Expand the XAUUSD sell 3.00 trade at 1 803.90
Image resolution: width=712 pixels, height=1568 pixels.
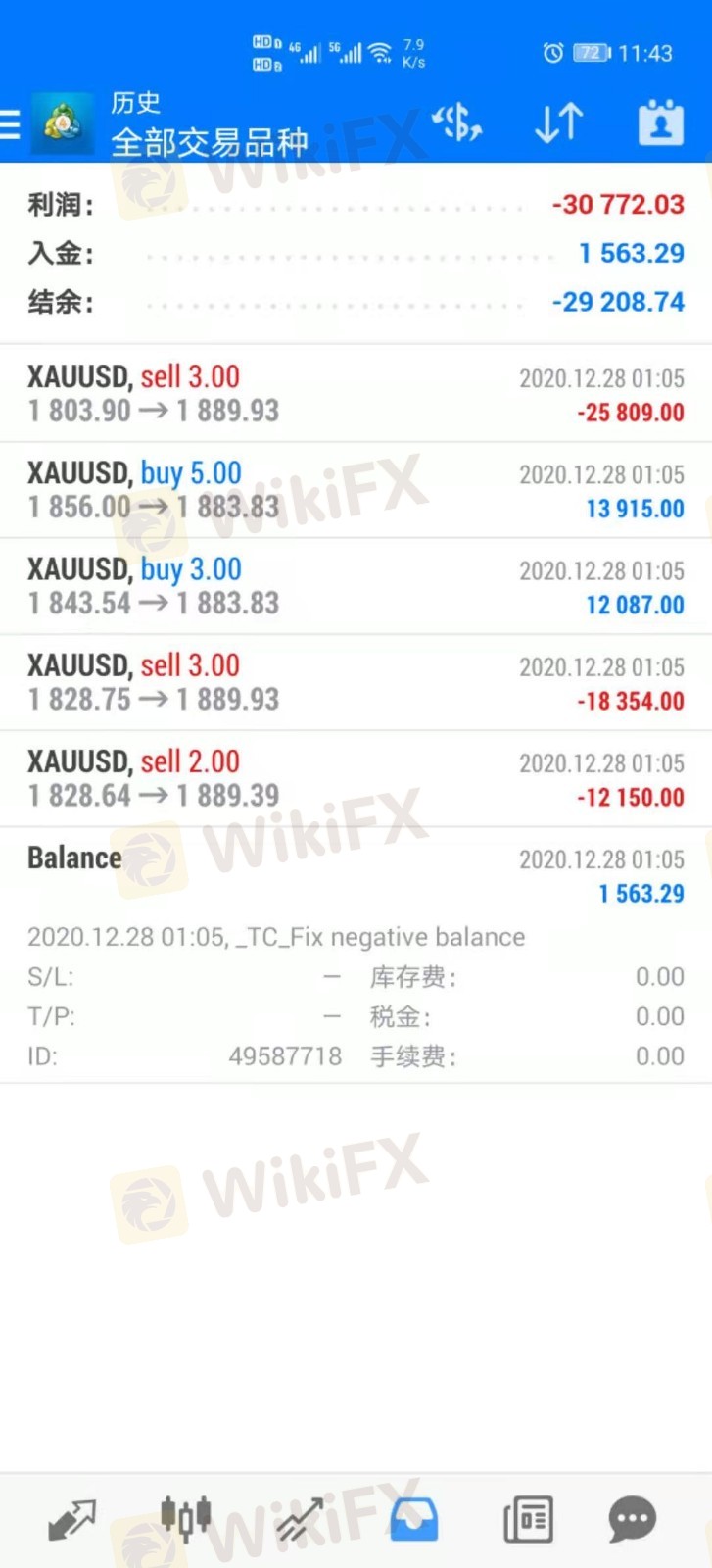pos(356,393)
